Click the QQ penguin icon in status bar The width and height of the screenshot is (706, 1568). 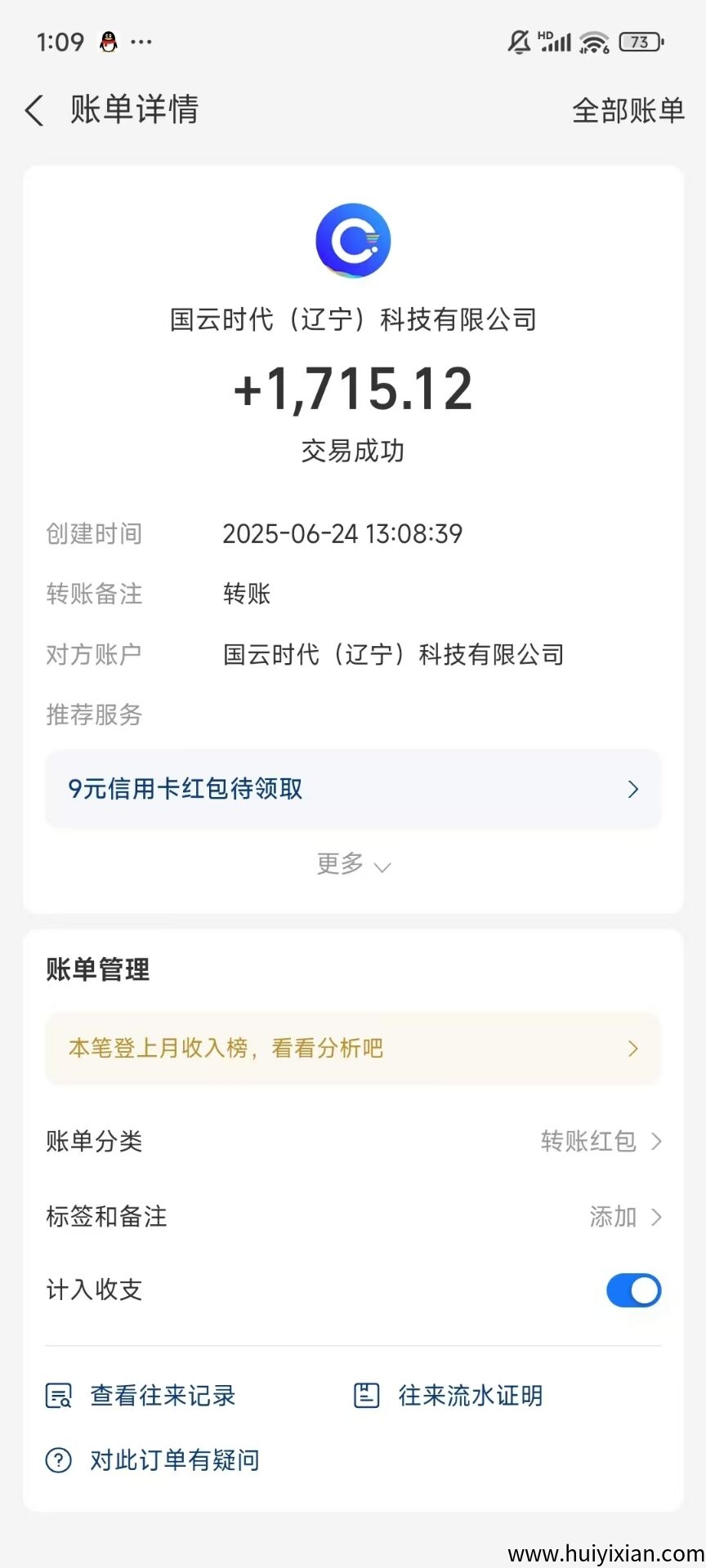[109, 41]
